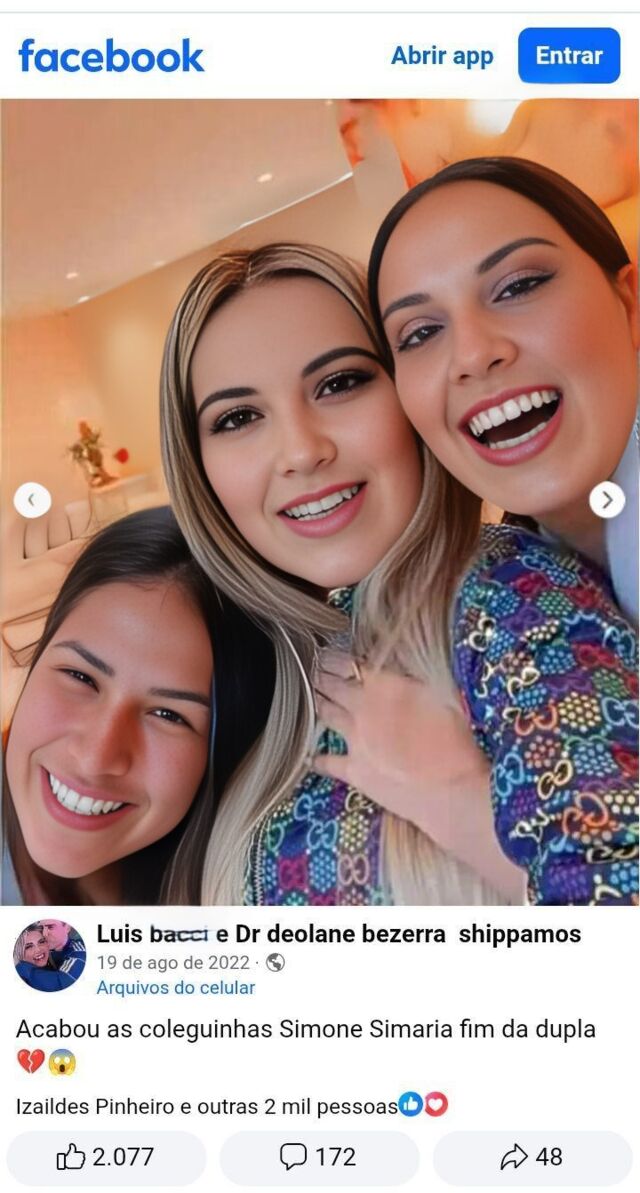Screen dimensions: 640x1193
Task: Tap the Entrar login button
Action: 569,56
